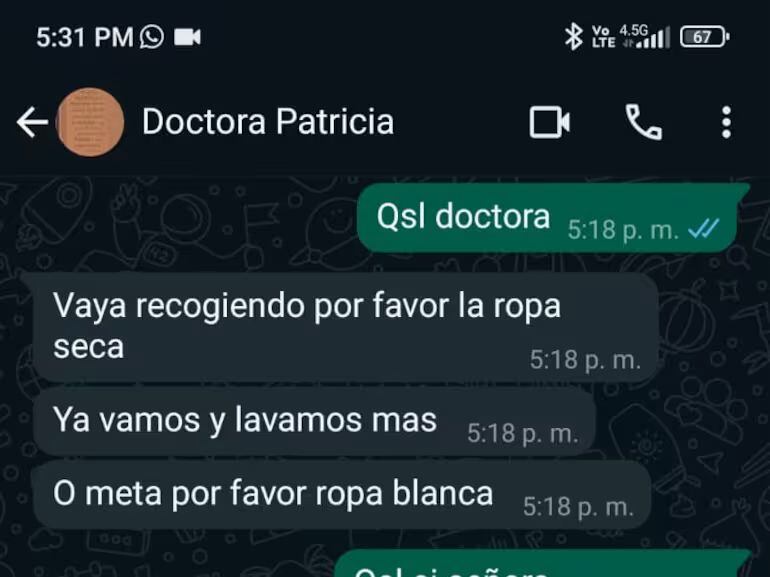Go back to the chat list
Image resolution: width=770 pixels, height=577 pixels.
point(32,123)
